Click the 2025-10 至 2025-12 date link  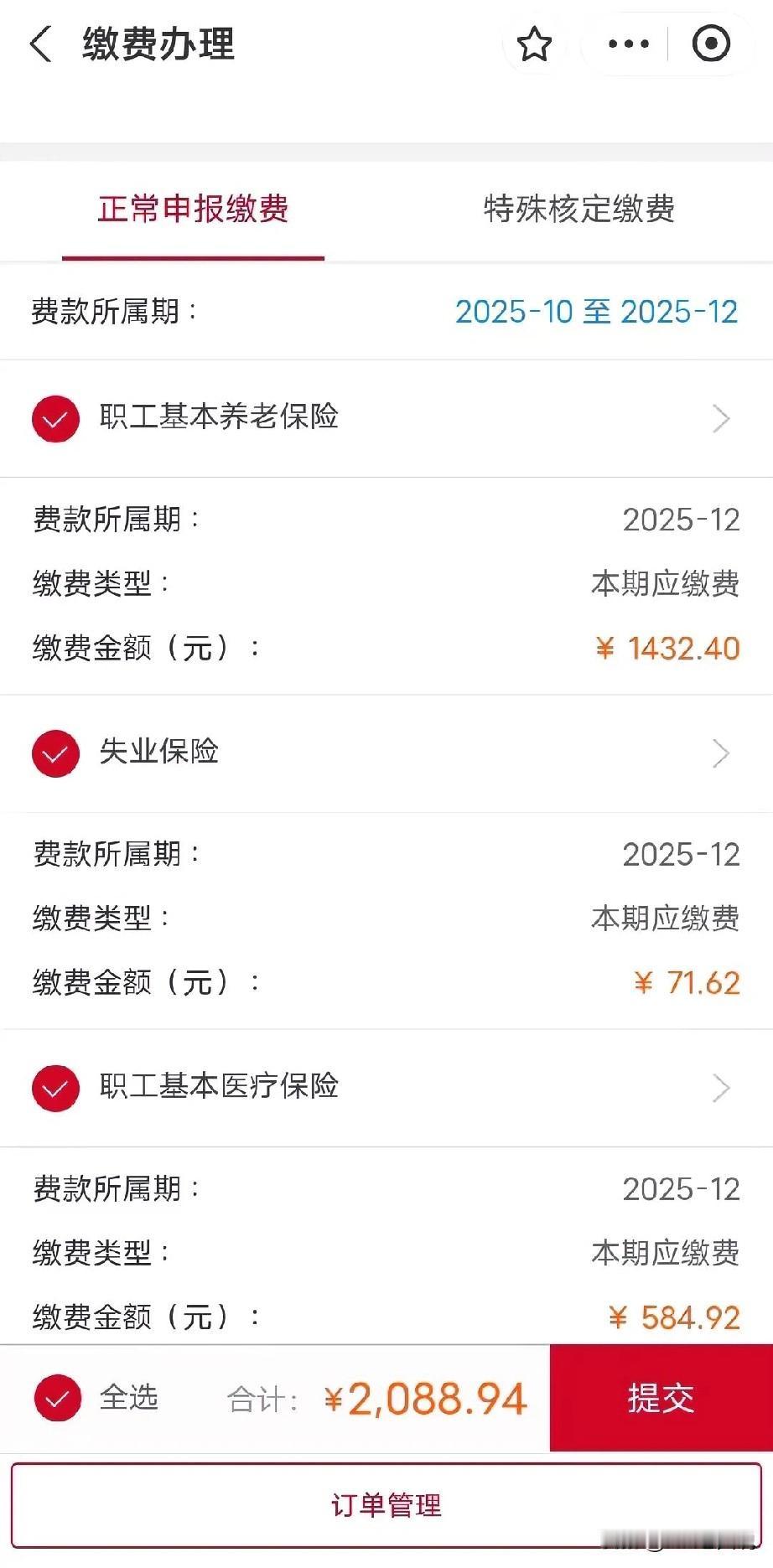coord(597,312)
